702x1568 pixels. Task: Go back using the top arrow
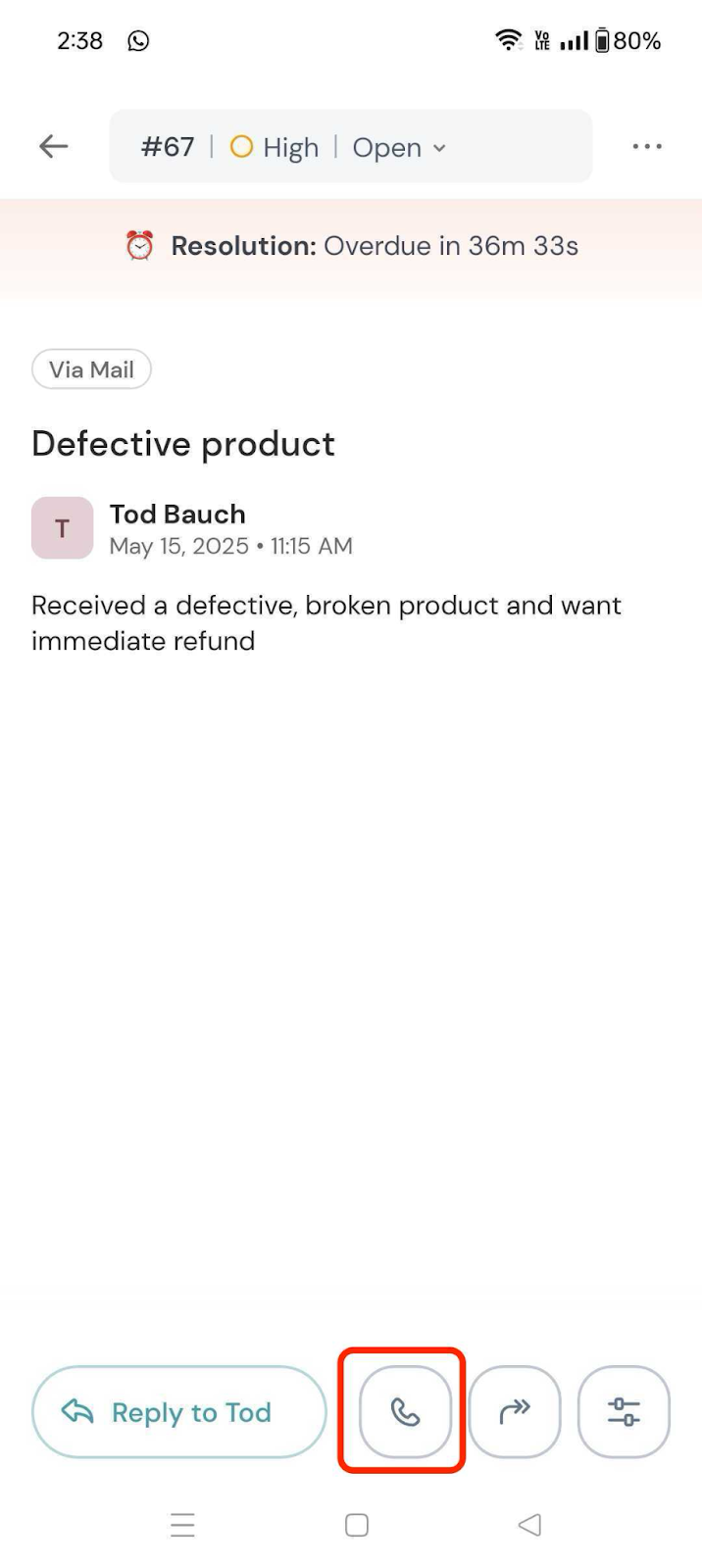pyautogui.click(x=53, y=147)
